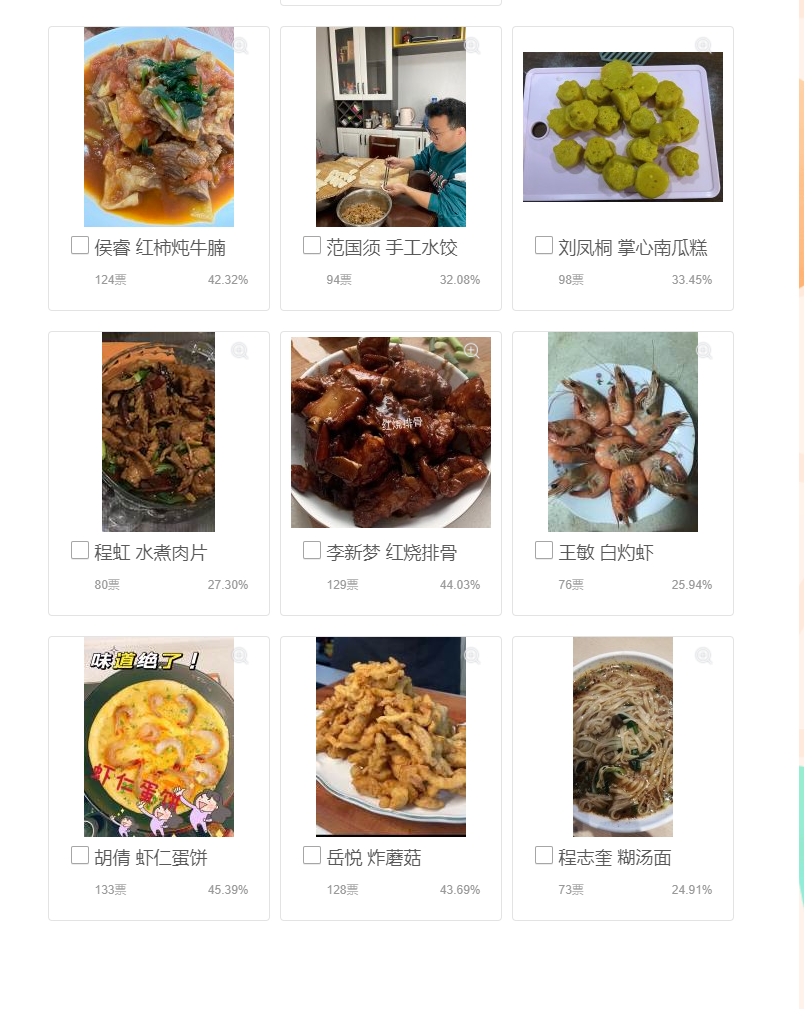
Task: Check the box for 侯睿 红柿炖牛腩
Action: click(80, 246)
